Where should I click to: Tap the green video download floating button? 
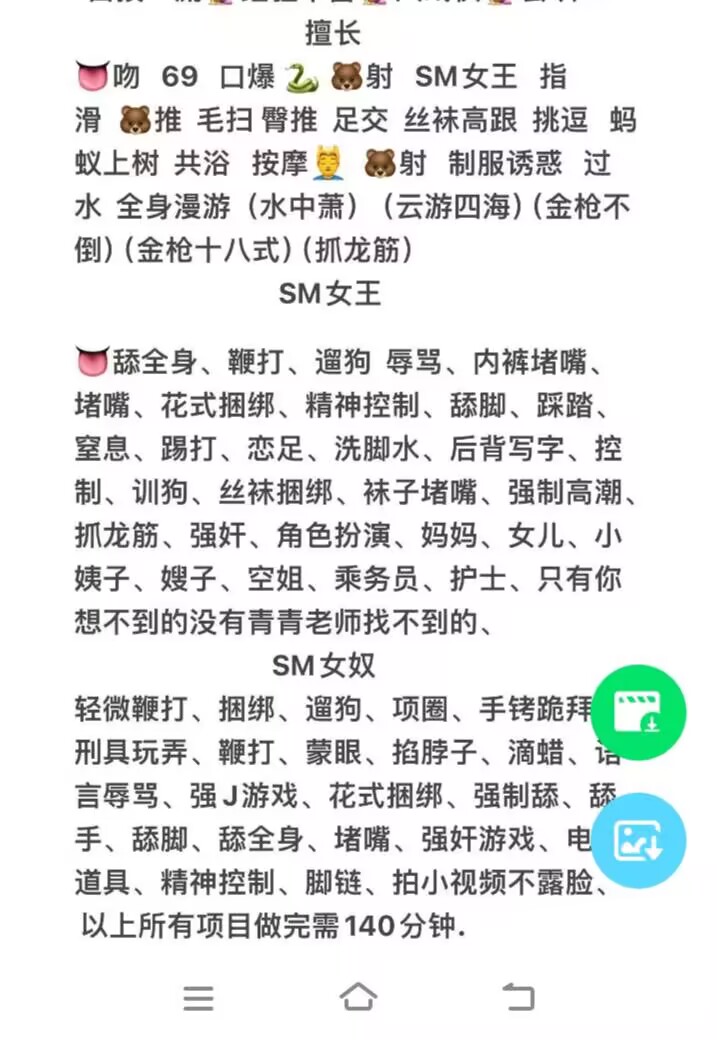(638, 713)
